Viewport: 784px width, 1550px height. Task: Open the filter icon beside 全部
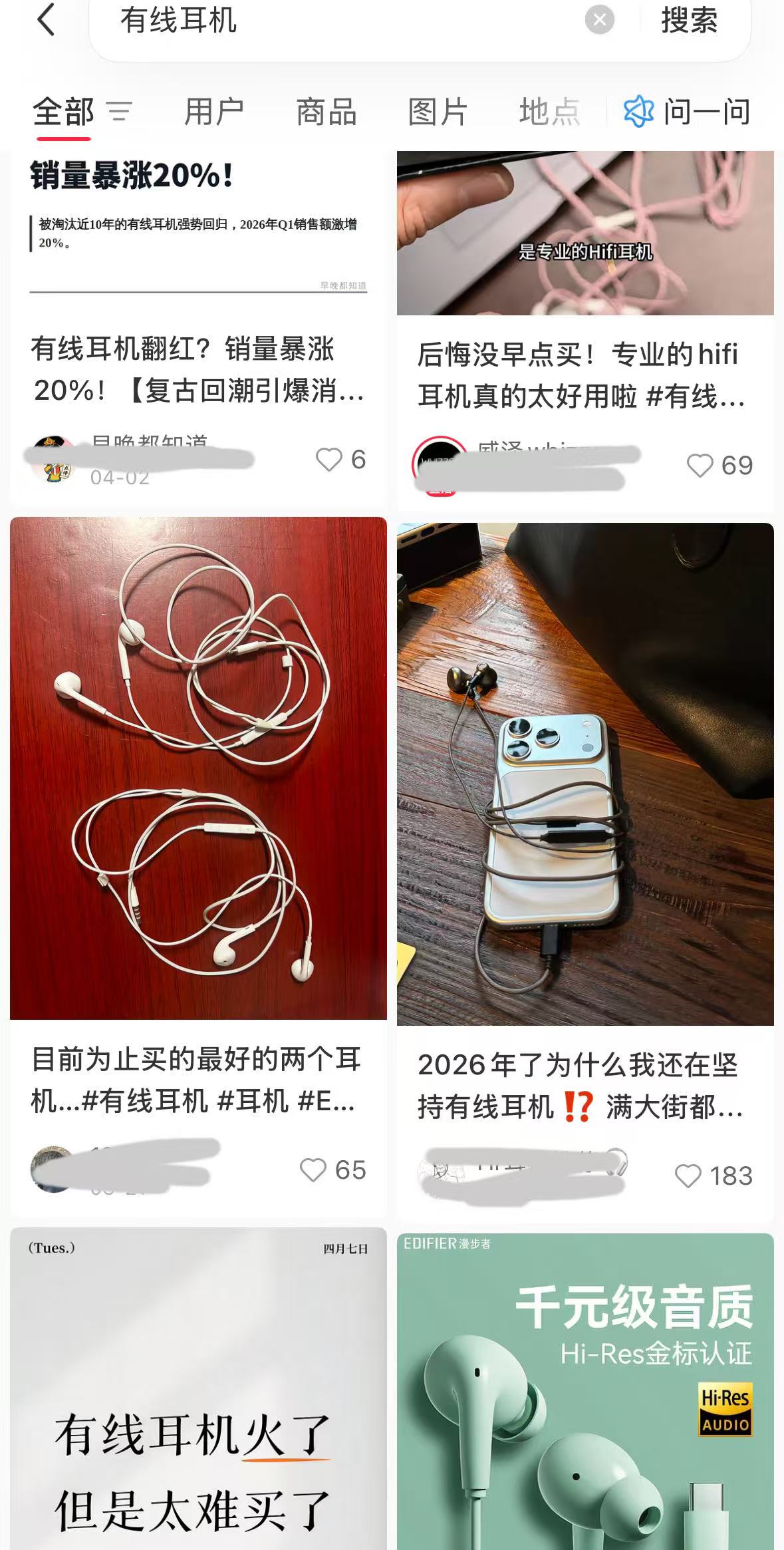coord(119,112)
